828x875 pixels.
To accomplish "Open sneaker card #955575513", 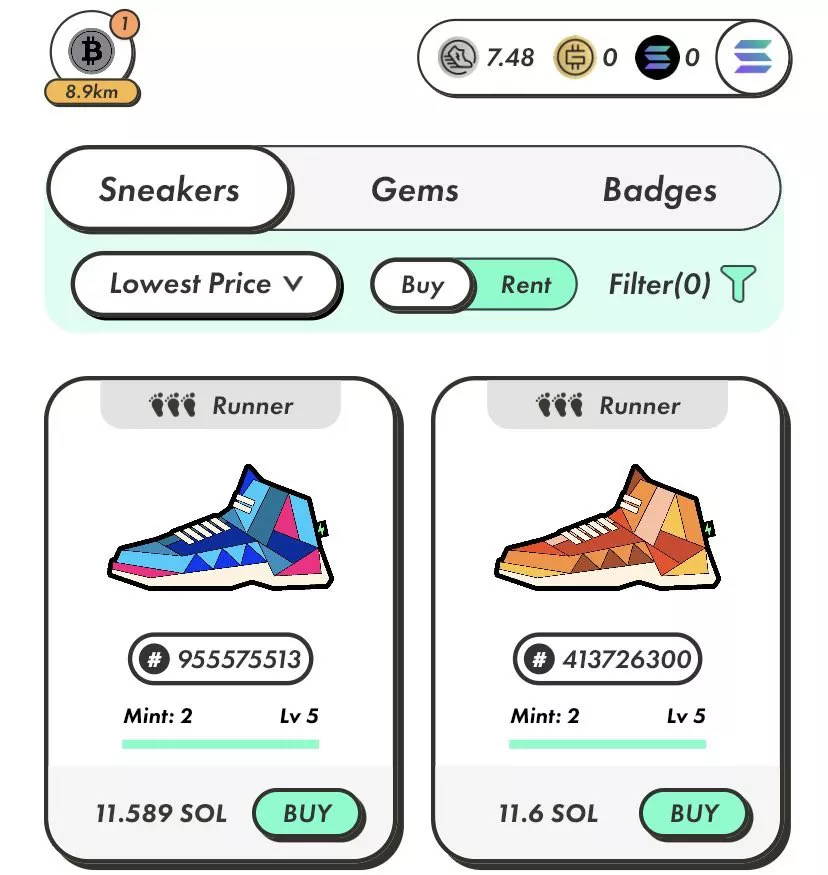I will 220,540.
